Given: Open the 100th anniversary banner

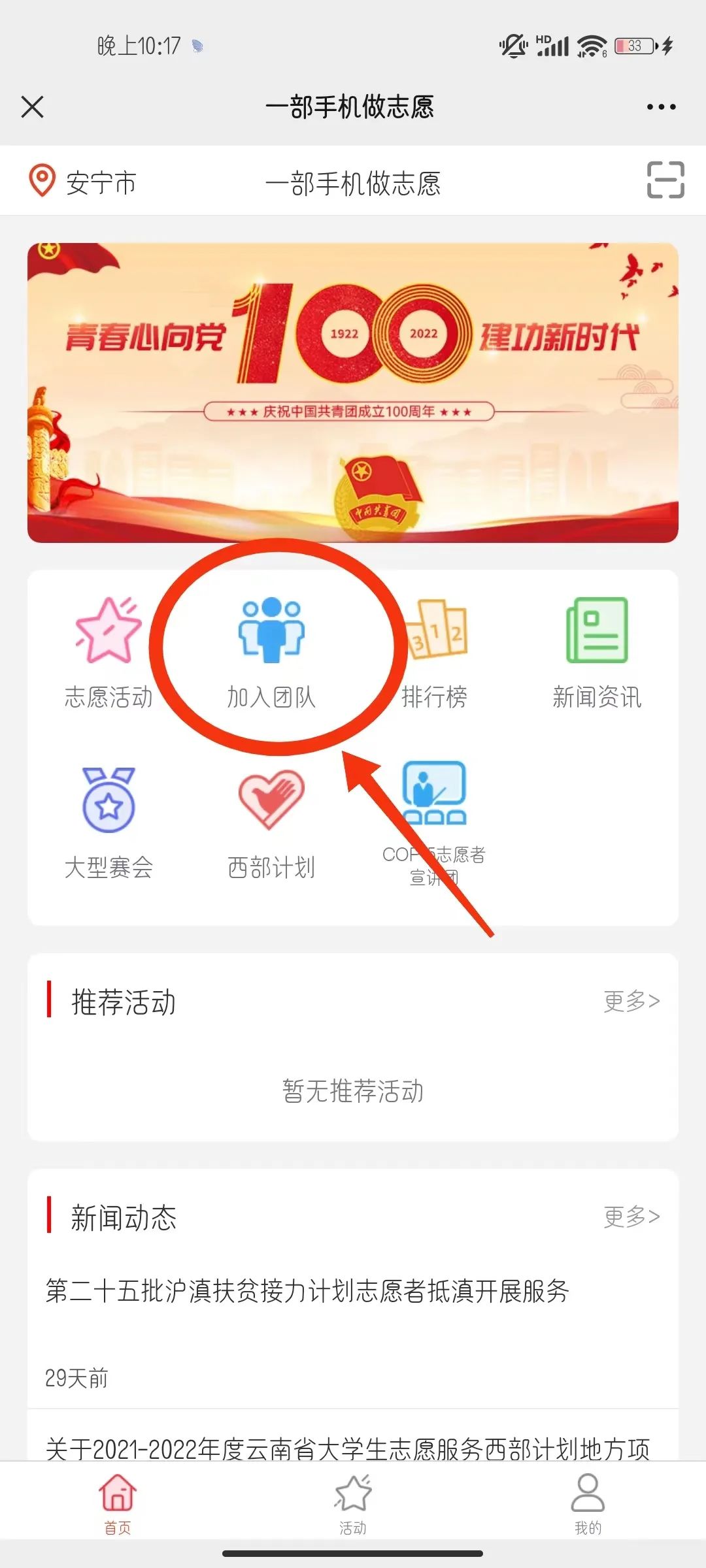Looking at the screenshot, I should coord(352,393).
